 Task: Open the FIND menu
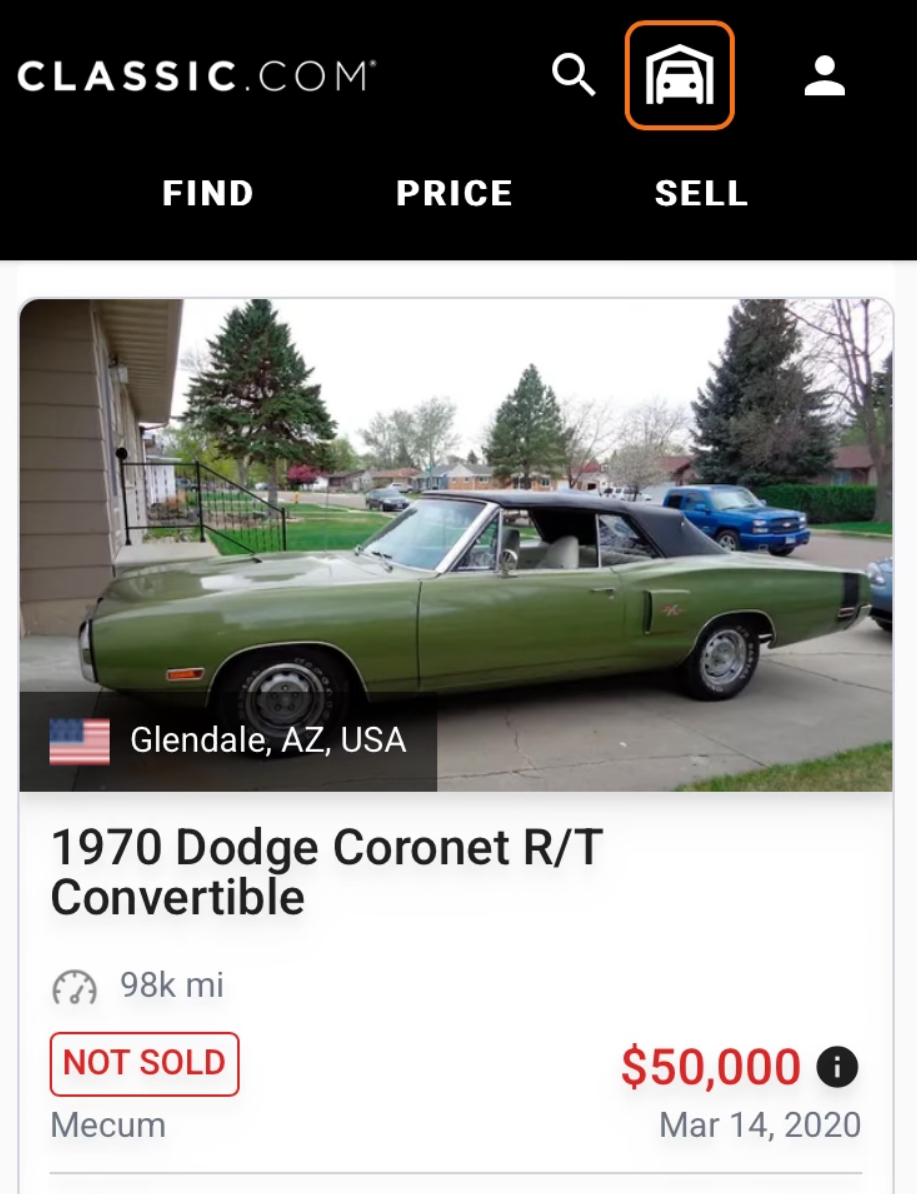click(x=208, y=193)
